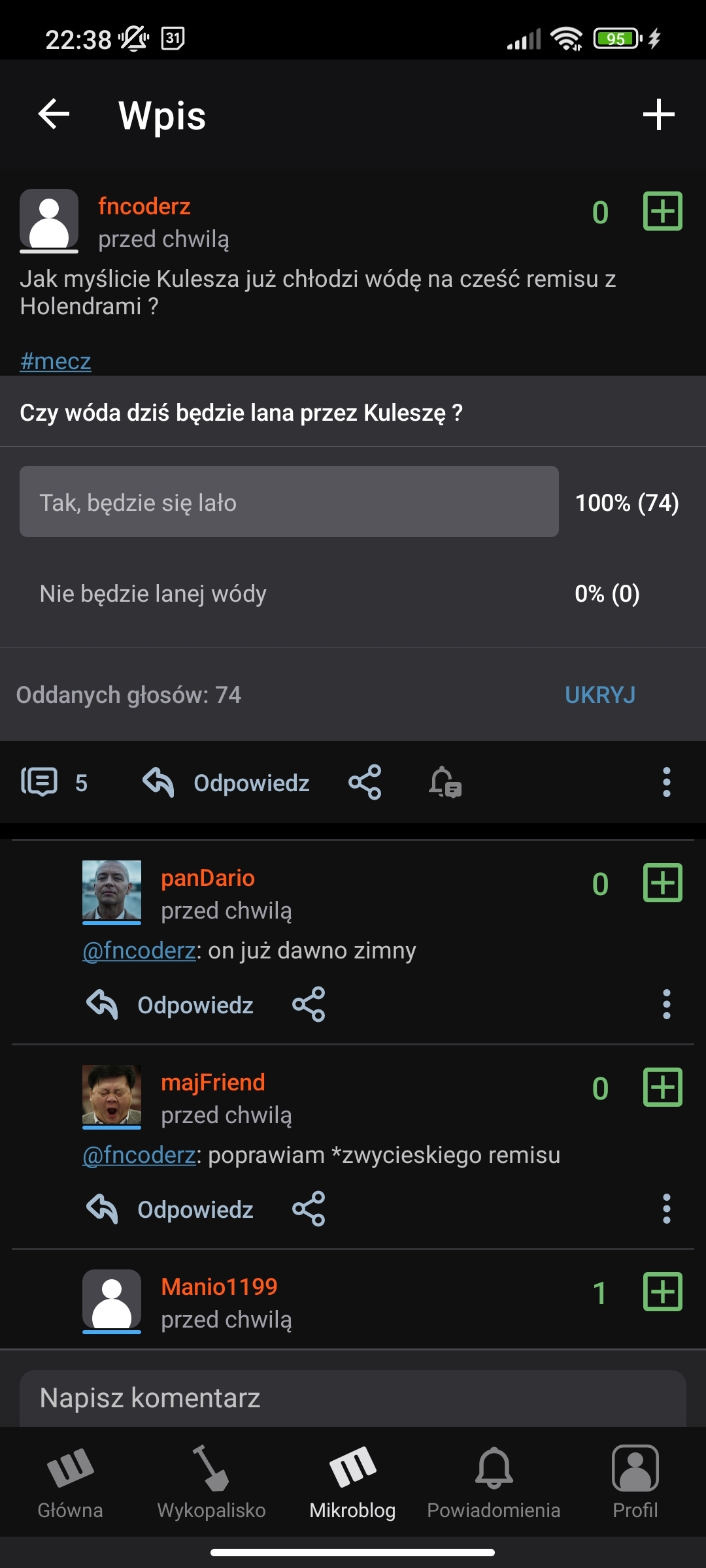Go back from the Wpis screen
The image size is (706, 1568).
54,114
